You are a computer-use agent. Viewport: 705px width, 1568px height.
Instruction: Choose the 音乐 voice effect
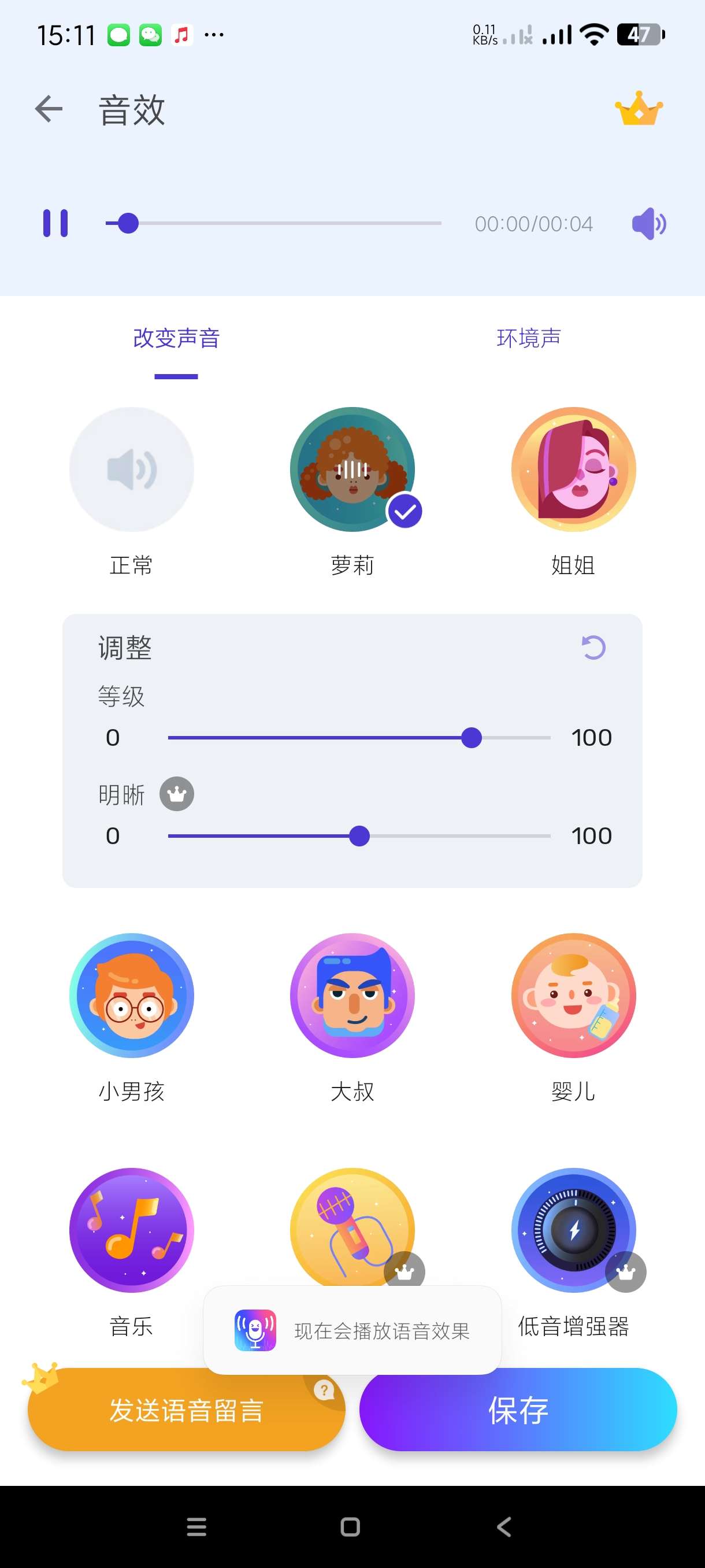coord(131,1230)
